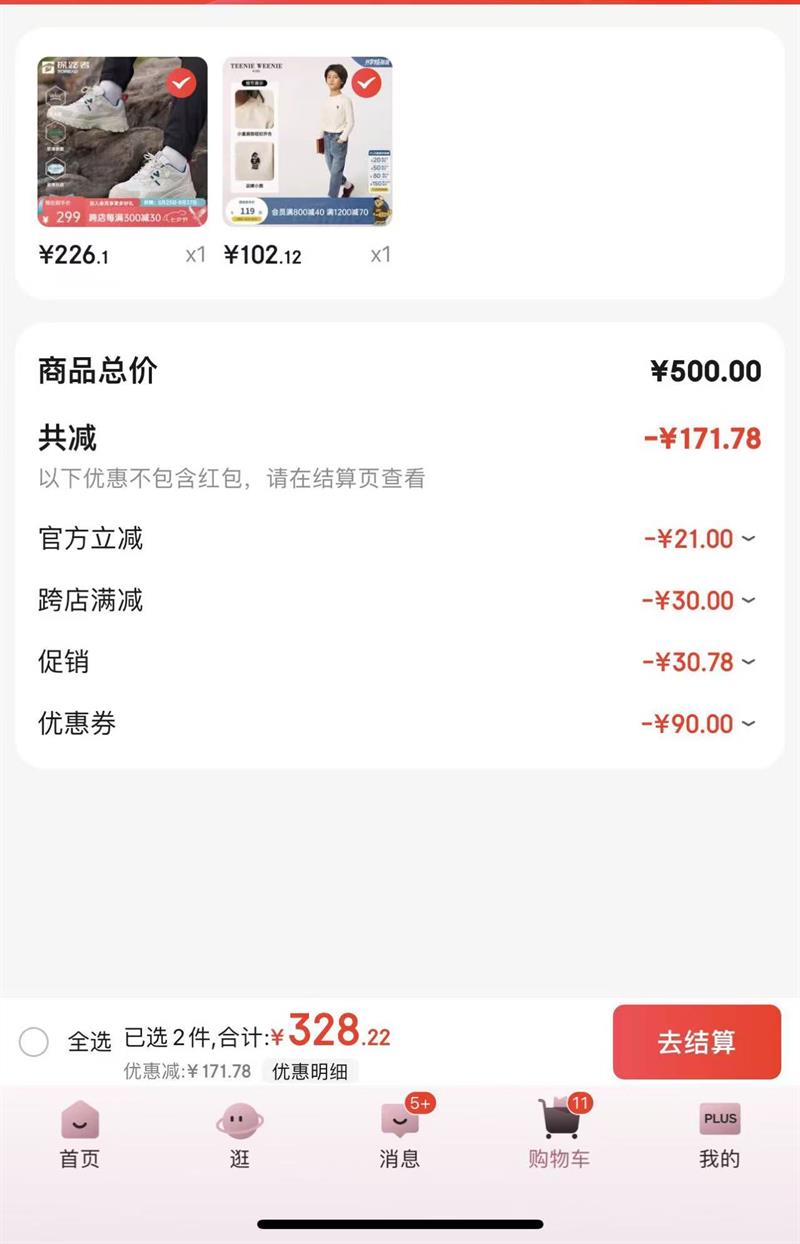Screen dimensions: 800x1244
Task: Expand the 促销 discount details
Action: 748,662
